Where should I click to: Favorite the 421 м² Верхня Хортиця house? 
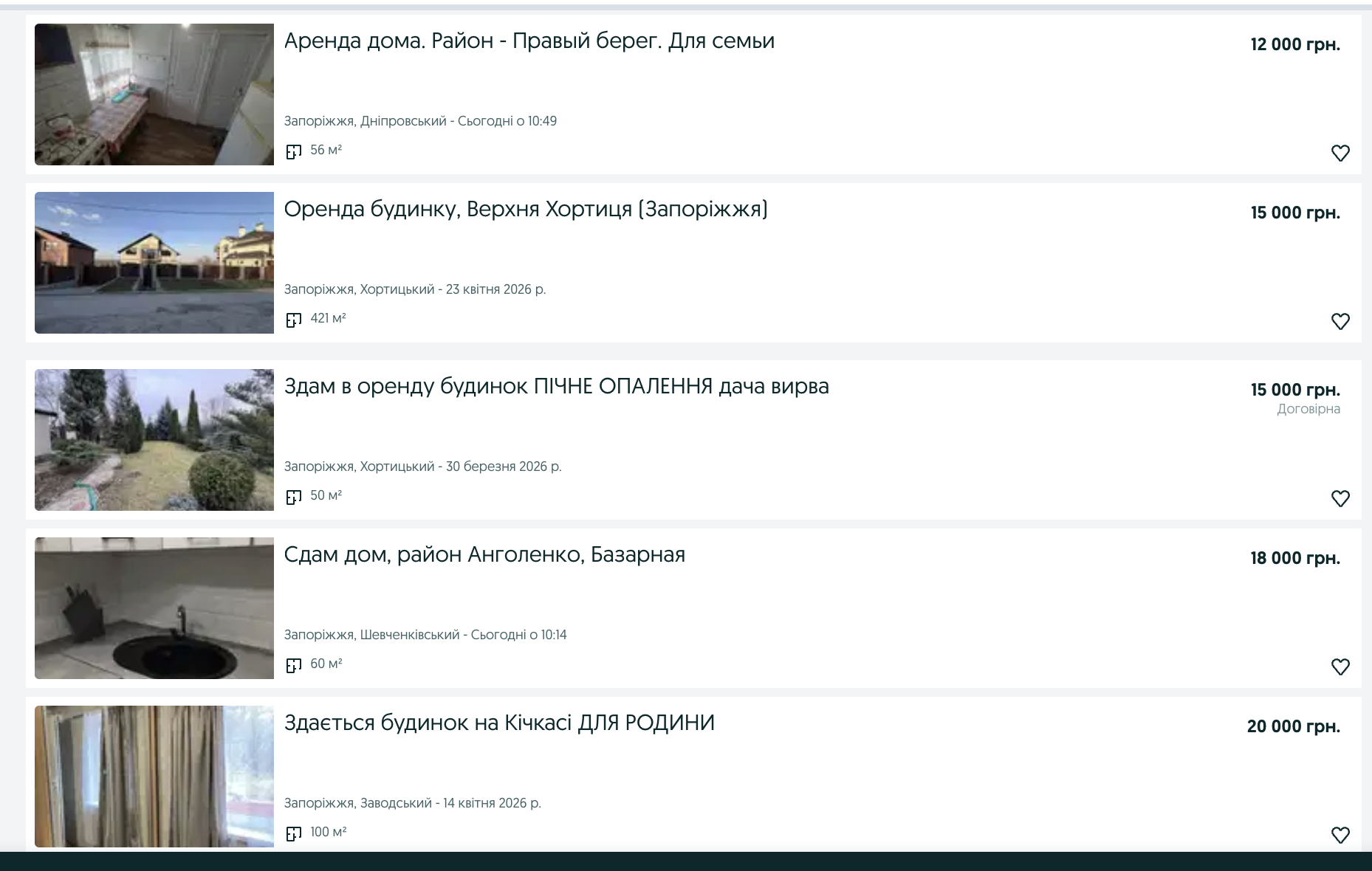pos(1340,321)
